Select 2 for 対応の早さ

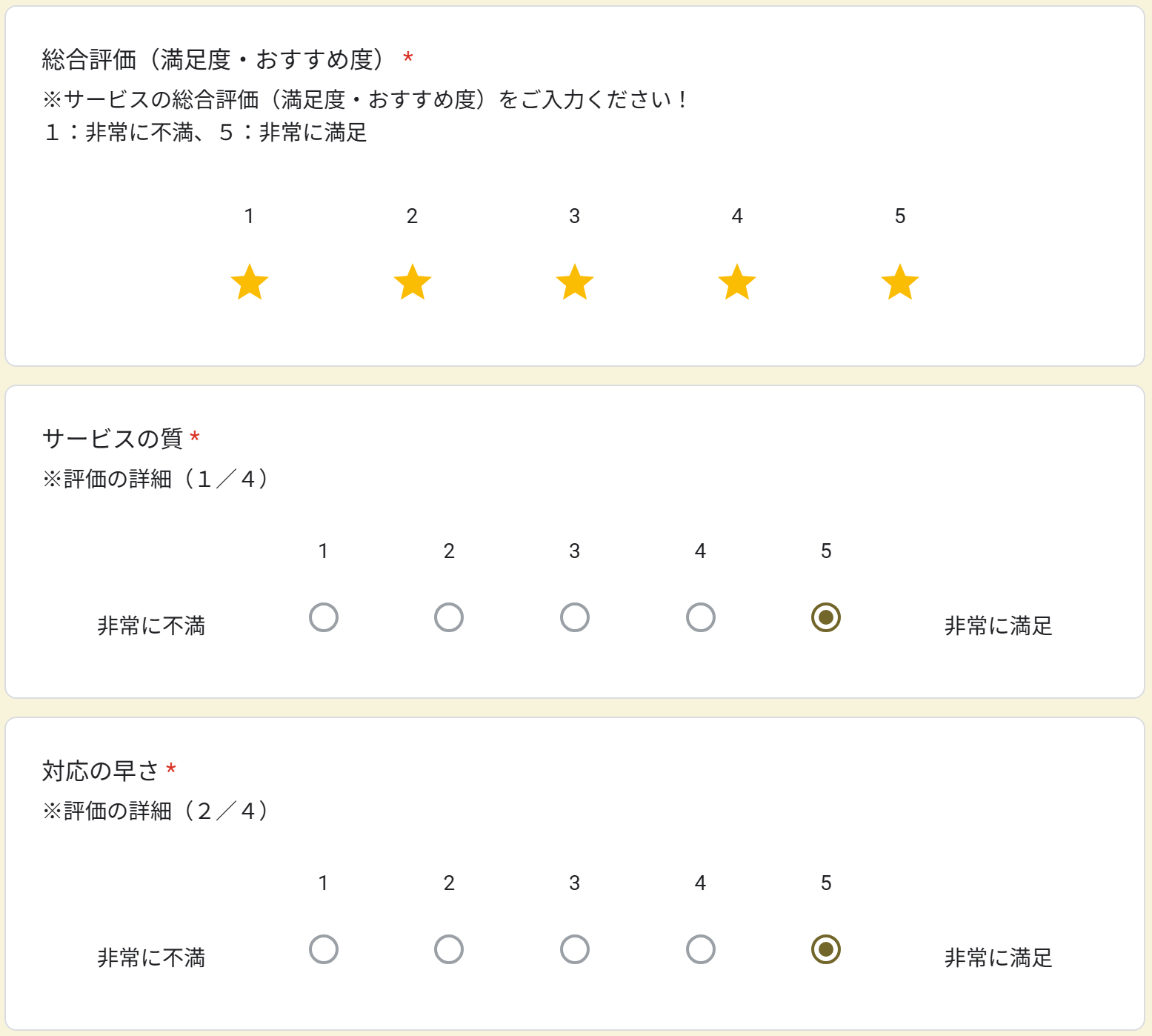point(449,949)
